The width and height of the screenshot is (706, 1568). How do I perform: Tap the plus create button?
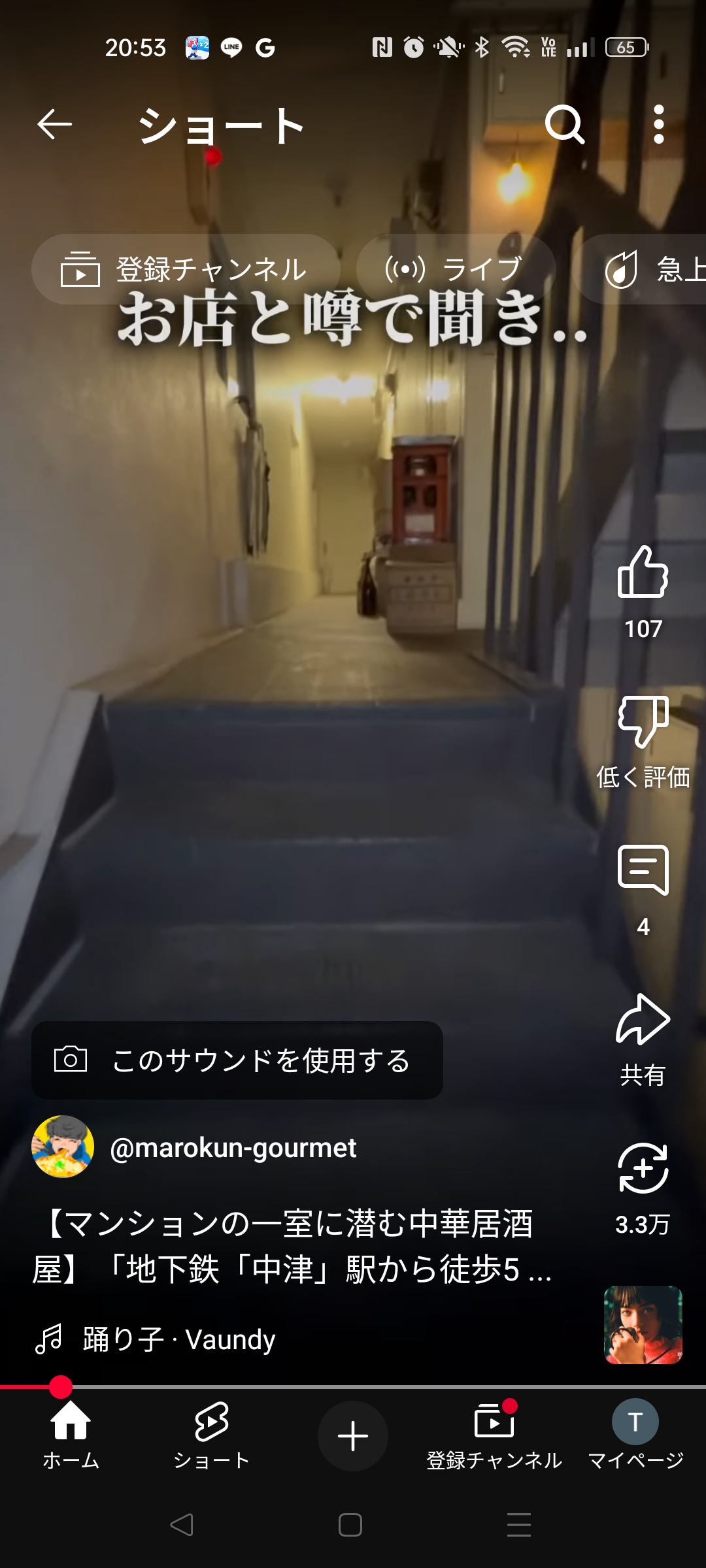tap(353, 1436)
